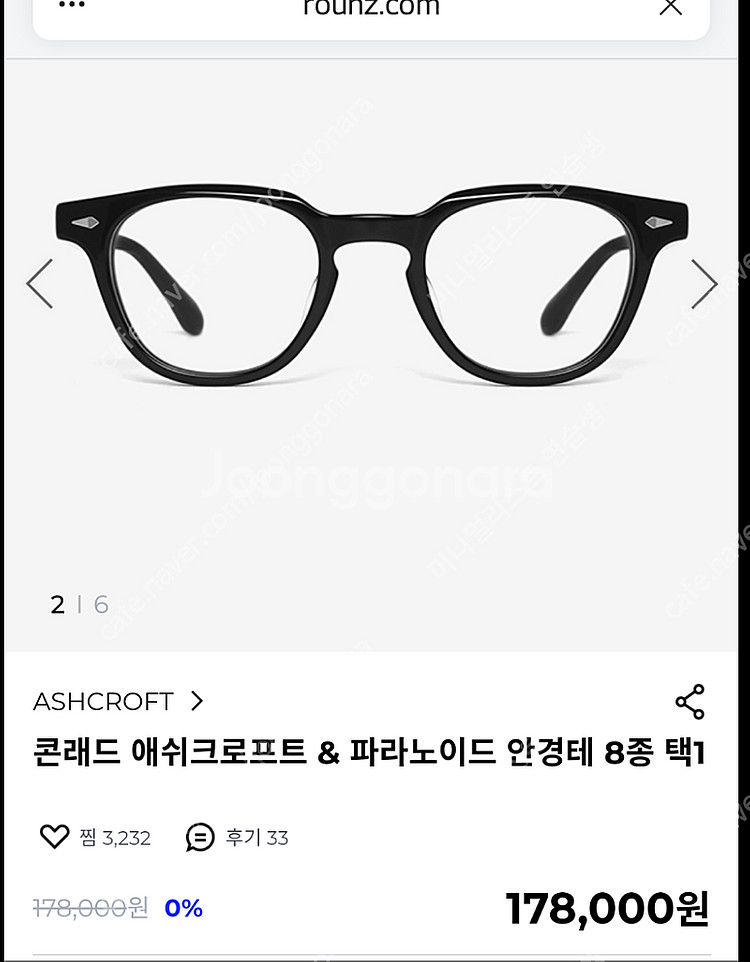Open the three-dot overflow menu
The image size is (750, 962).
(72, 5)
